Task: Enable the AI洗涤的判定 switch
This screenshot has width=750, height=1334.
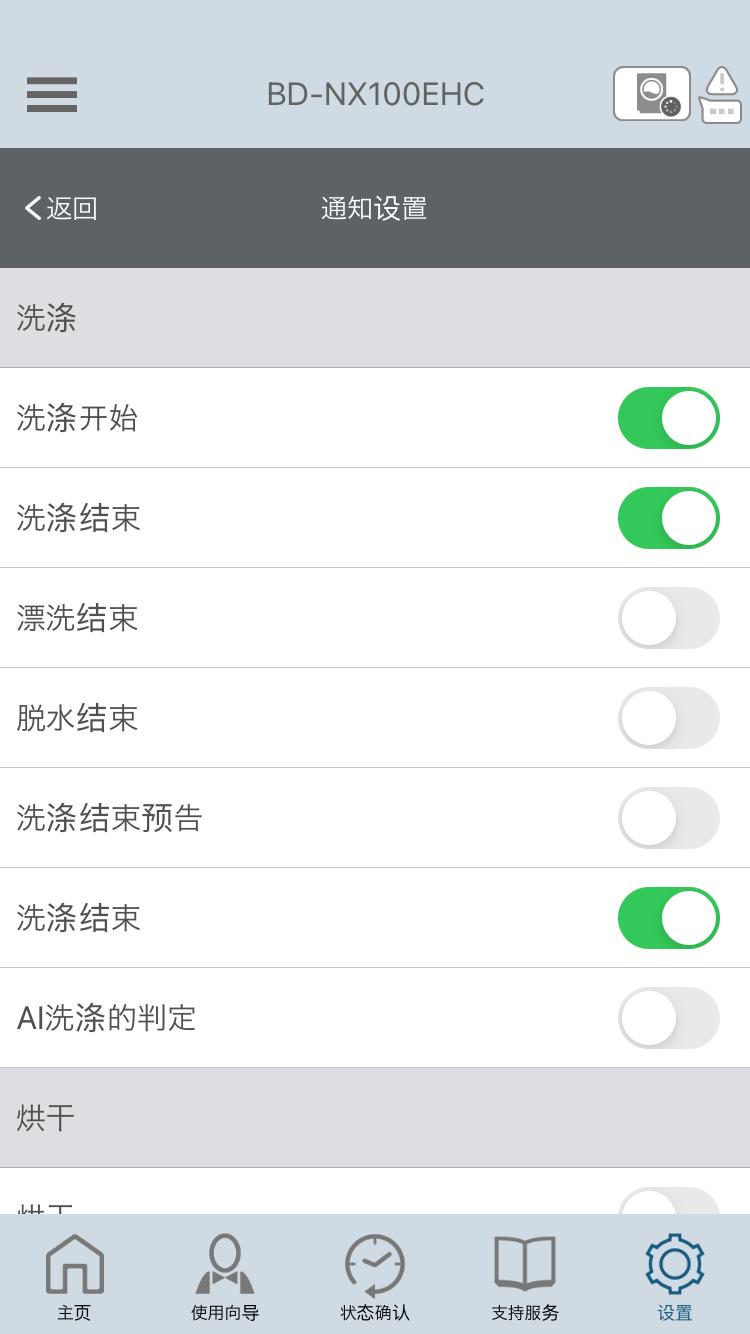Action: [668, 1017]
